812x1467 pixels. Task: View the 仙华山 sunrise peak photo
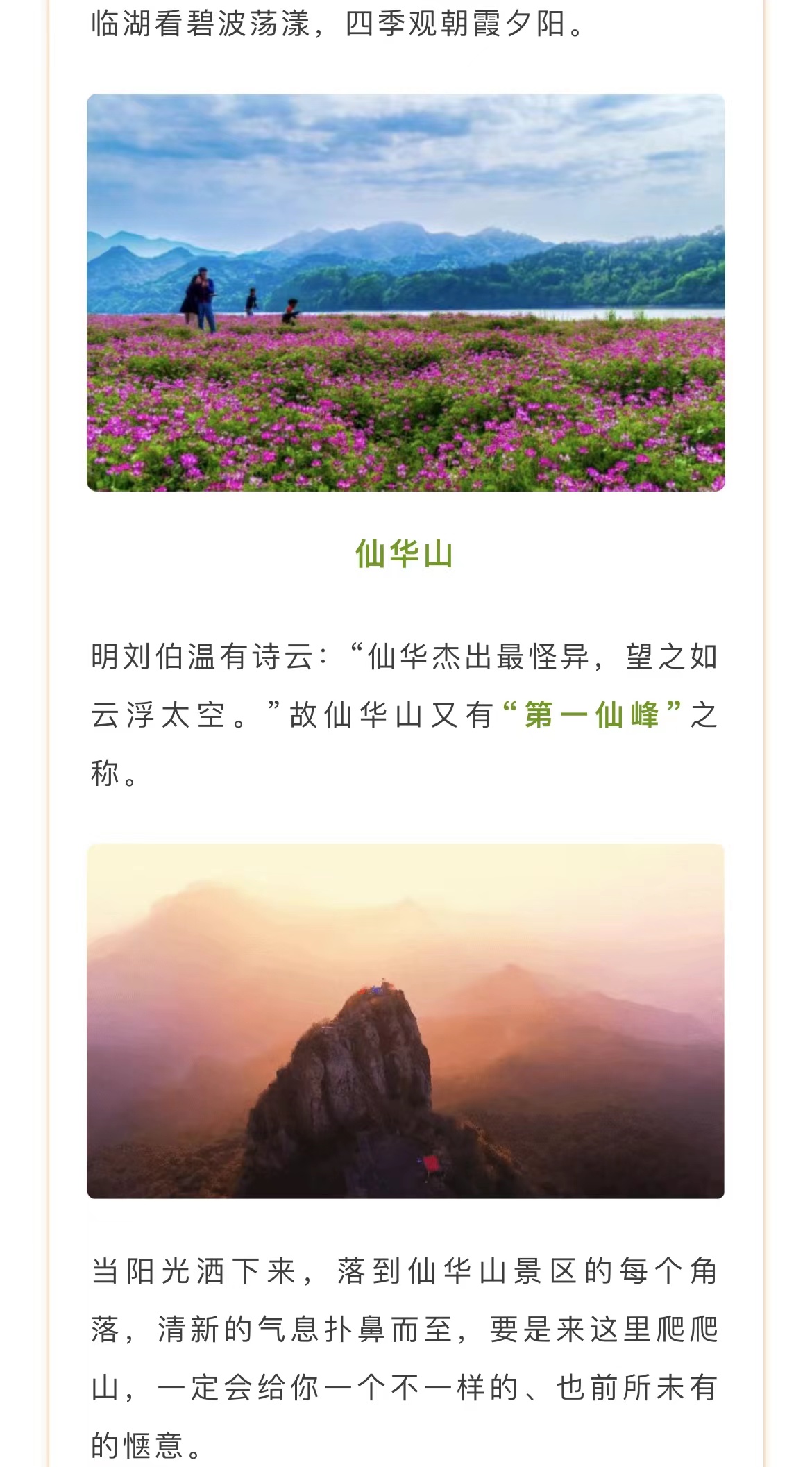click(405, 1021)
